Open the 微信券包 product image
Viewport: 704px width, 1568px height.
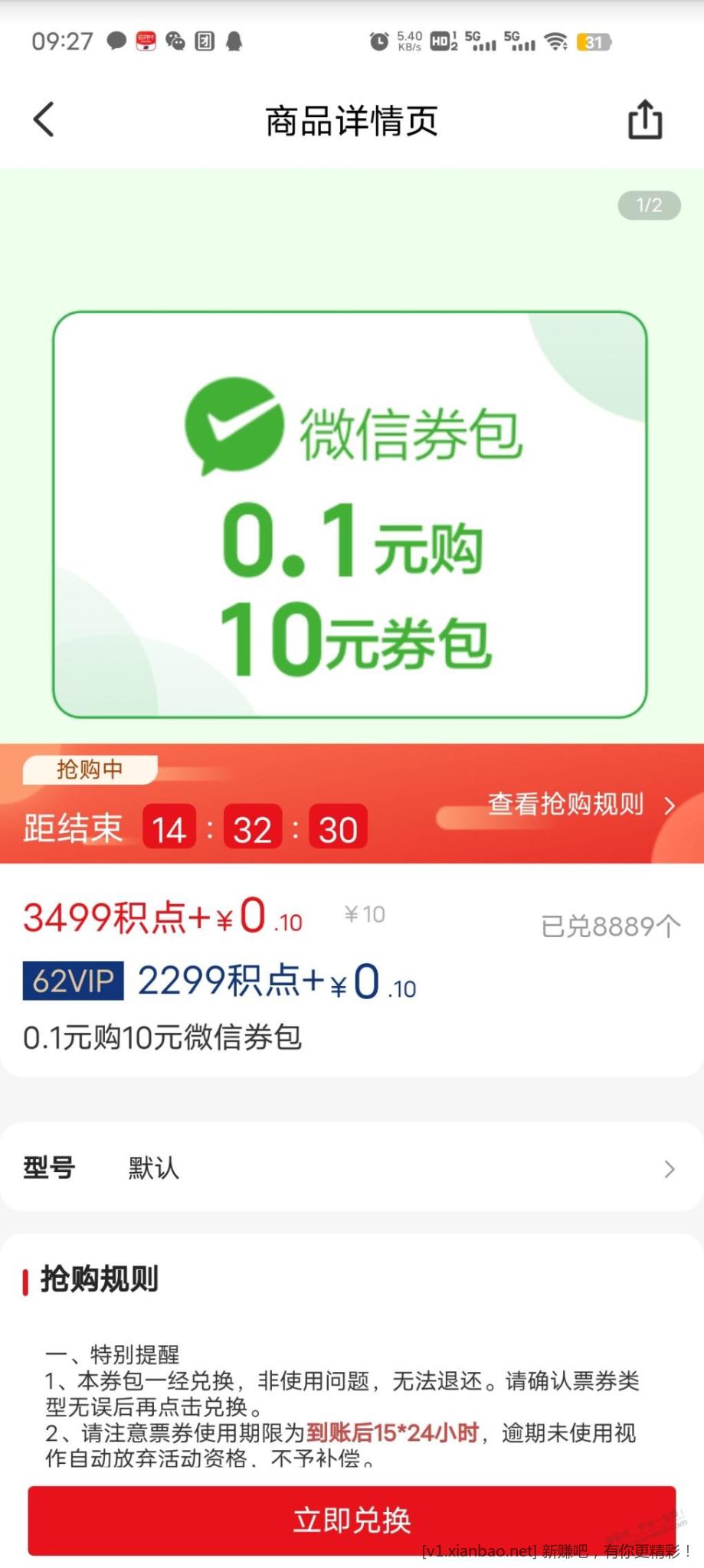click(350, 514)
